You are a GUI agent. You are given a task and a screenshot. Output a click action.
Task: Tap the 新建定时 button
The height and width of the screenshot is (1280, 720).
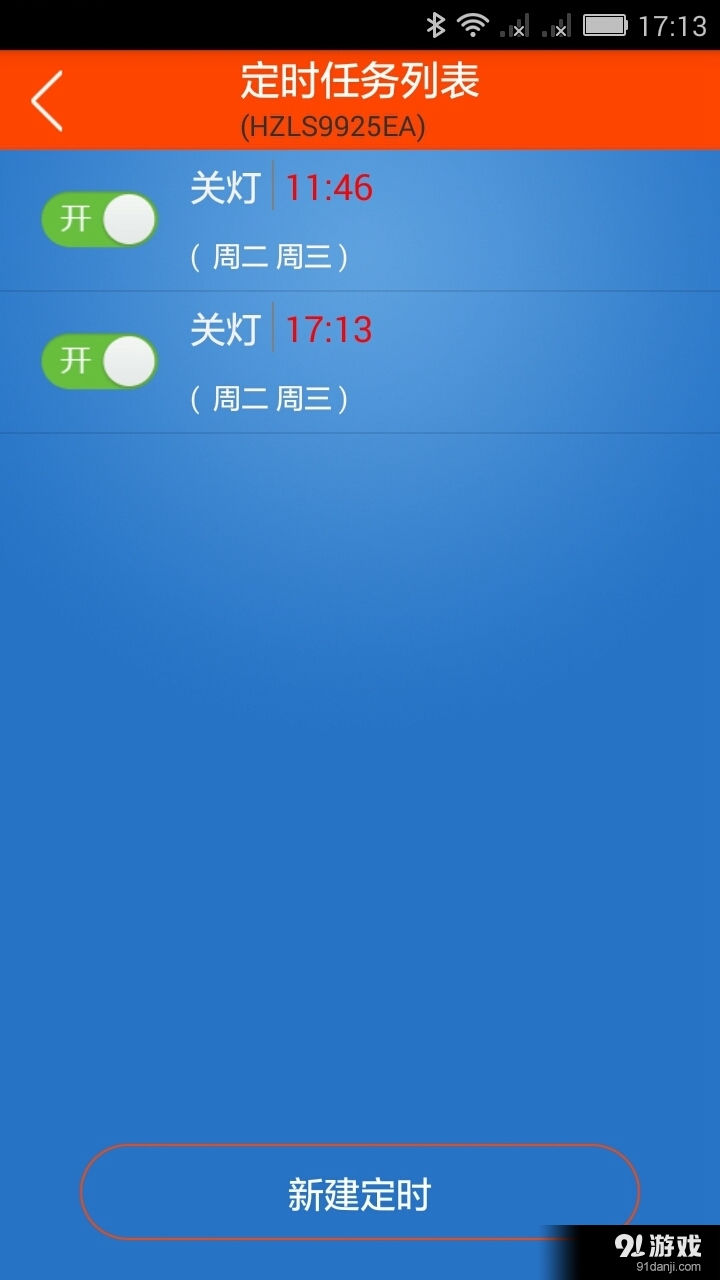(x=360, y=1193)
